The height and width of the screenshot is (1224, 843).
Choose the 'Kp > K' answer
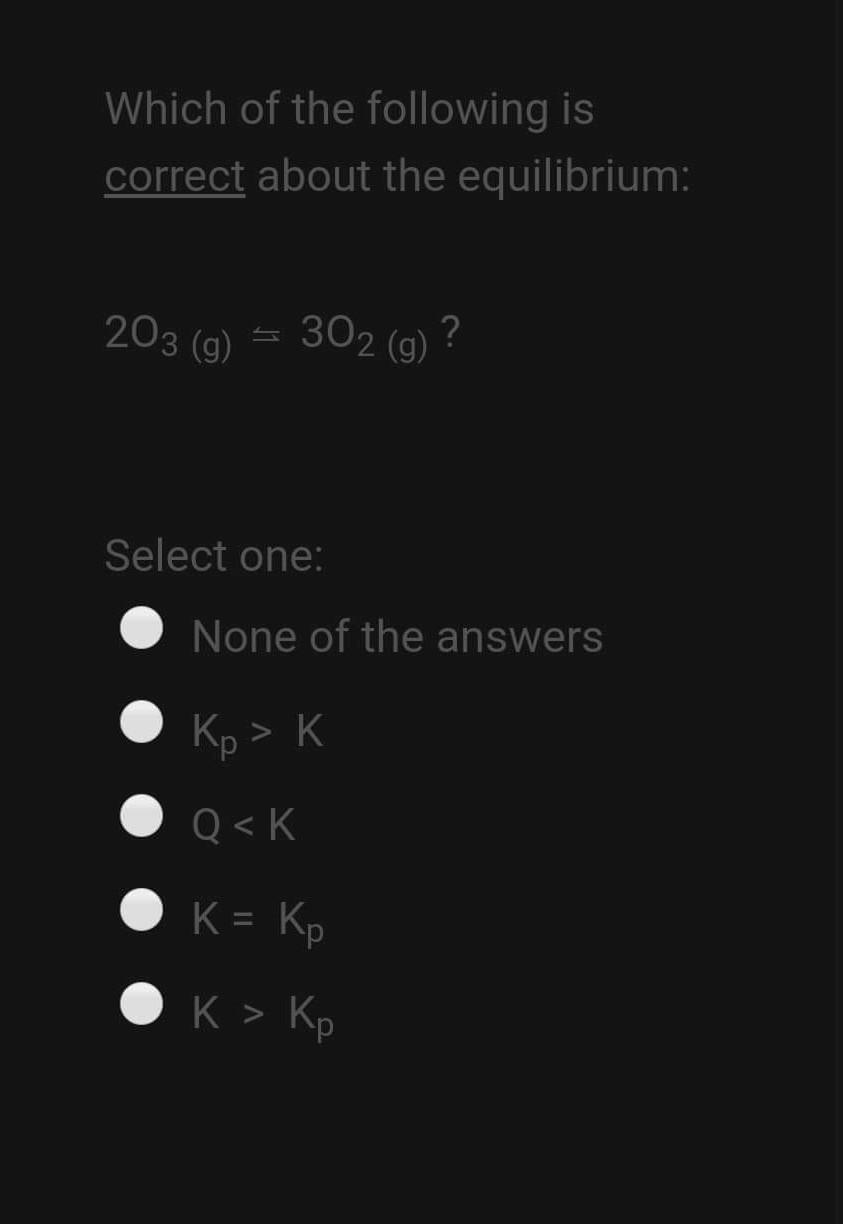pos(141,722)
